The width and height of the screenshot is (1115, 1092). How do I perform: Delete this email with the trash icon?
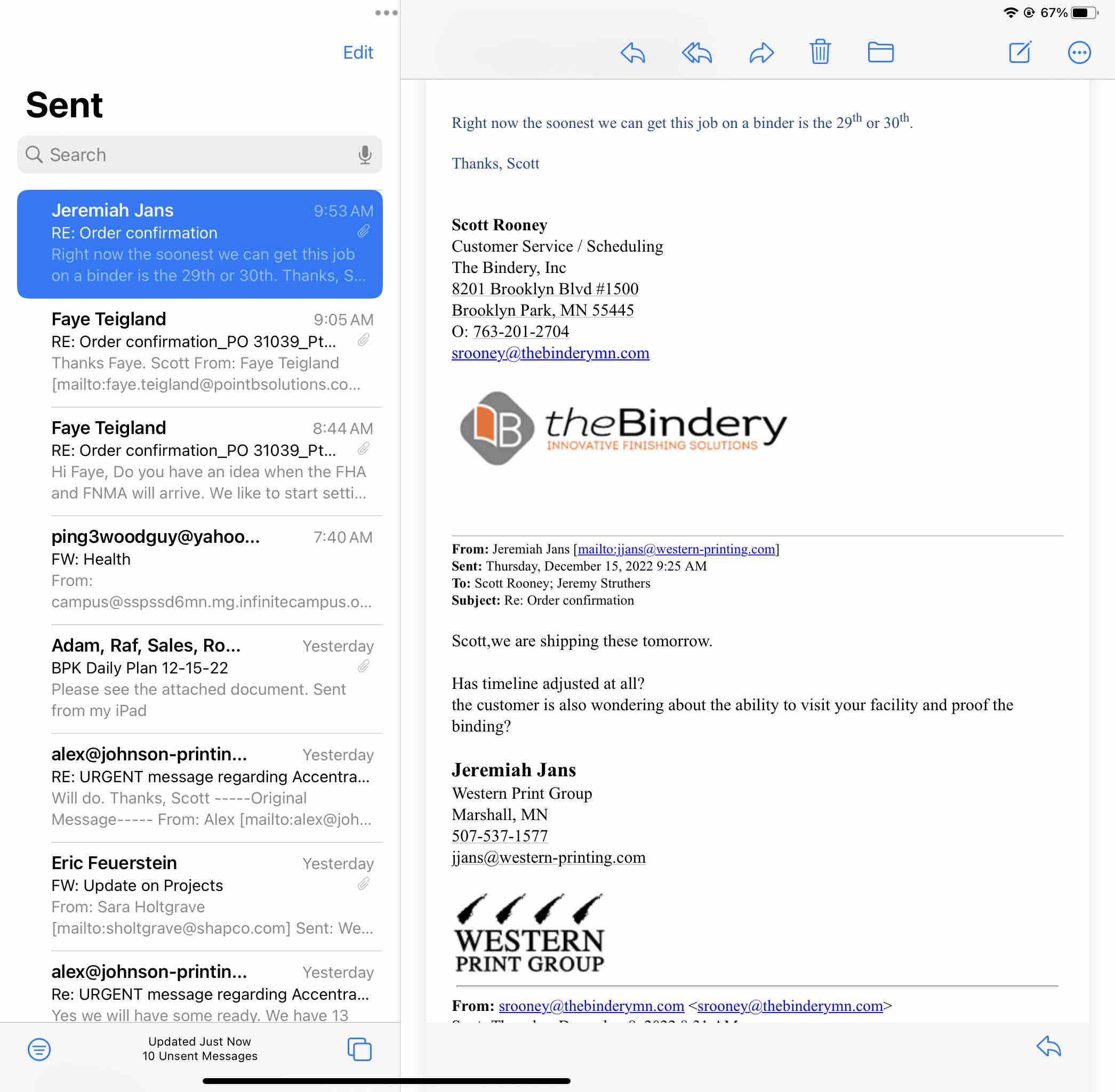(820, 52)
